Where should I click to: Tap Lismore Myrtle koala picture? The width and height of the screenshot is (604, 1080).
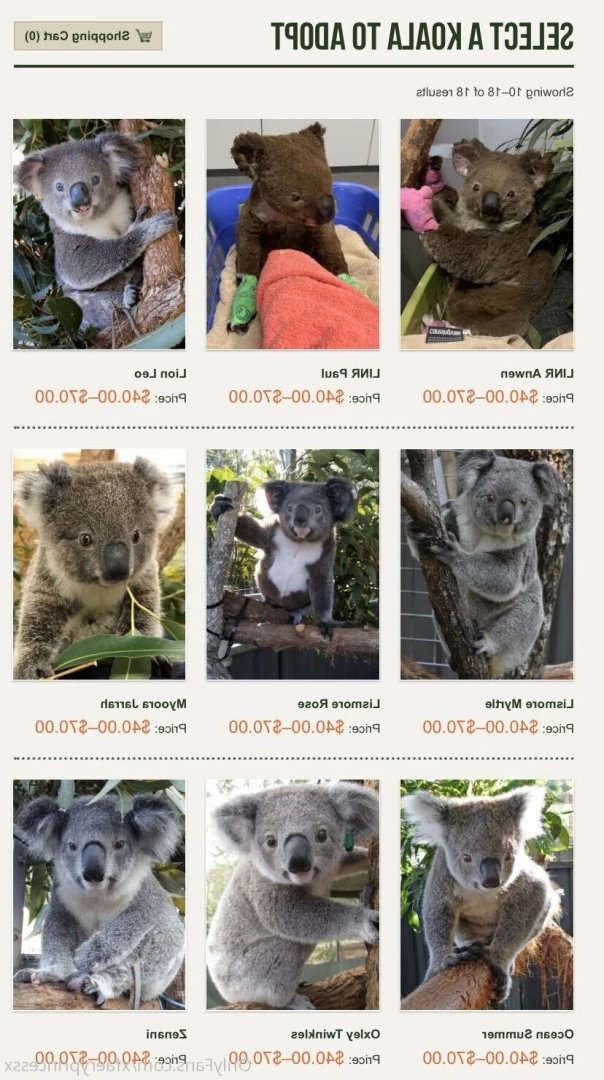[x=487, y=565]
